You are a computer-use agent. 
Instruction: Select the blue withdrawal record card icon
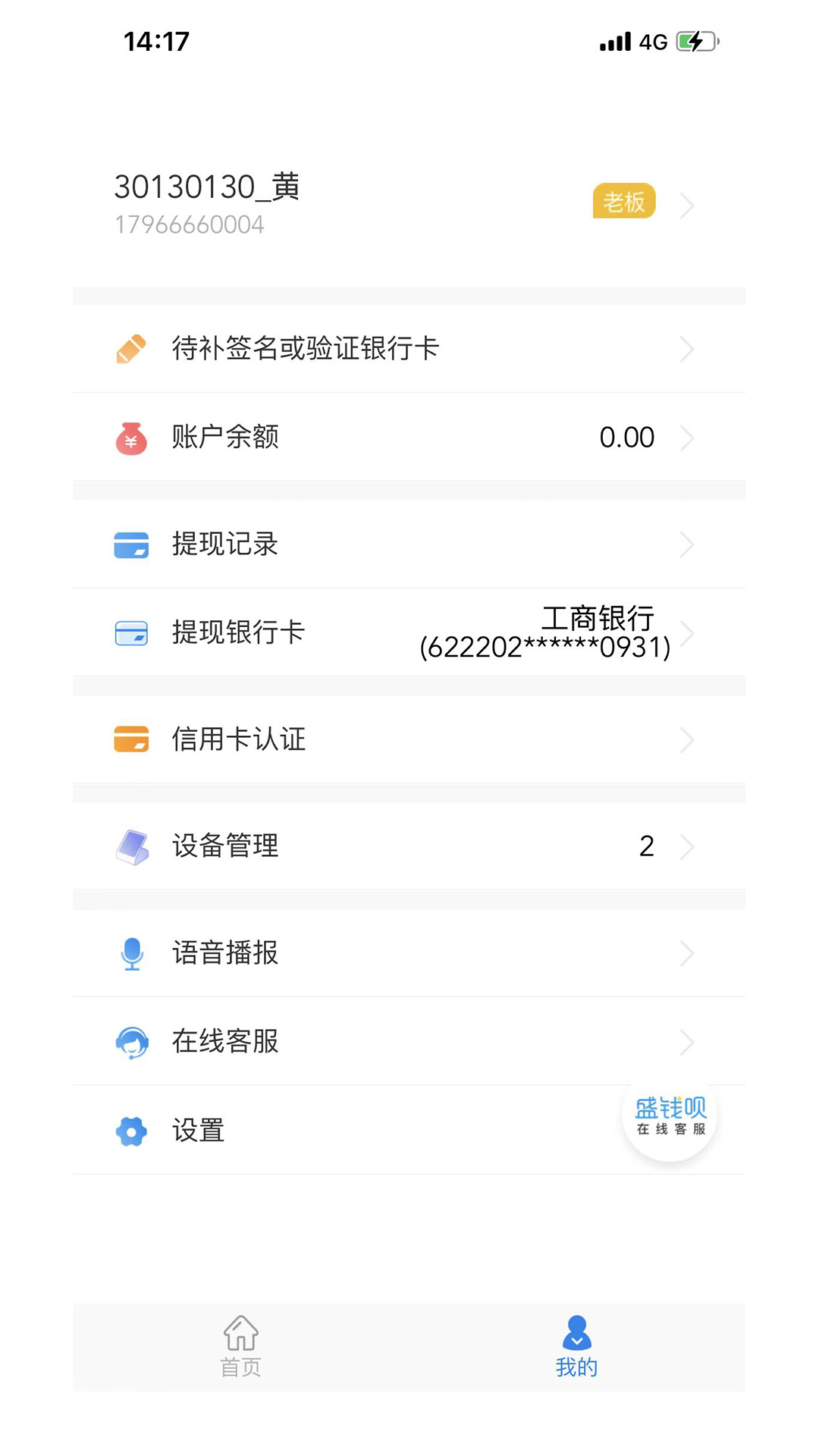click(x=131, y=544)
